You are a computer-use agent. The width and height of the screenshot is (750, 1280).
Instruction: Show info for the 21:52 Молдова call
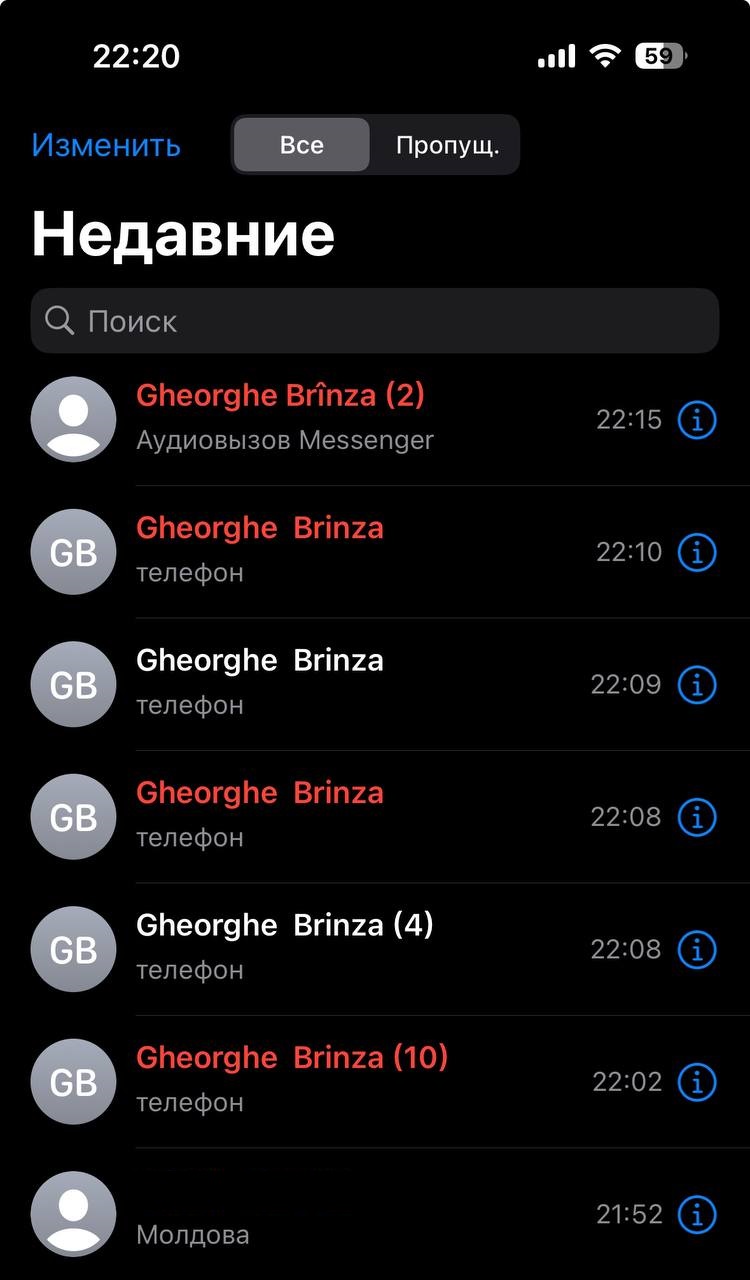tap(697, 1214)
